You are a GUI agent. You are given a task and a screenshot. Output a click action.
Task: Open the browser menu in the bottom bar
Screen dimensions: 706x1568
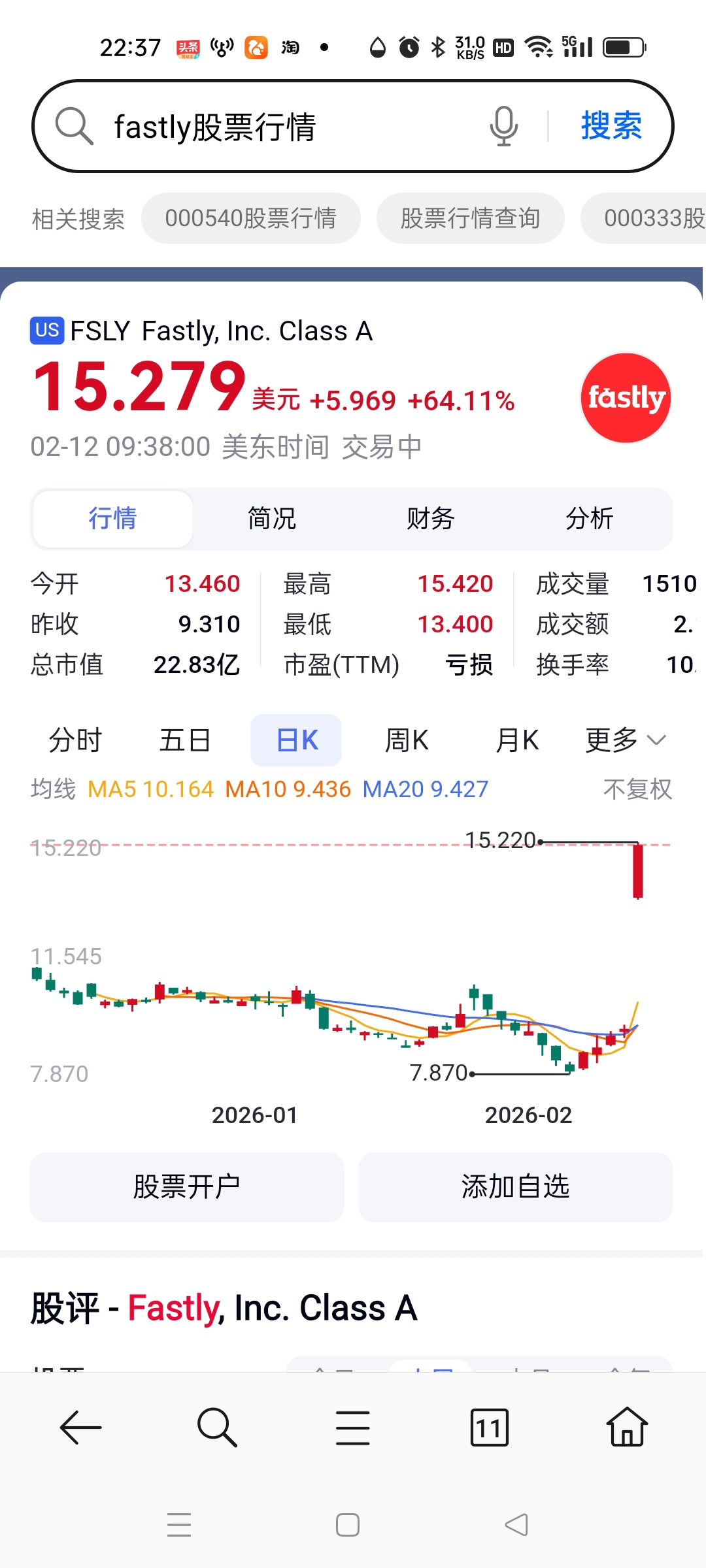[x=353, y=1428]
